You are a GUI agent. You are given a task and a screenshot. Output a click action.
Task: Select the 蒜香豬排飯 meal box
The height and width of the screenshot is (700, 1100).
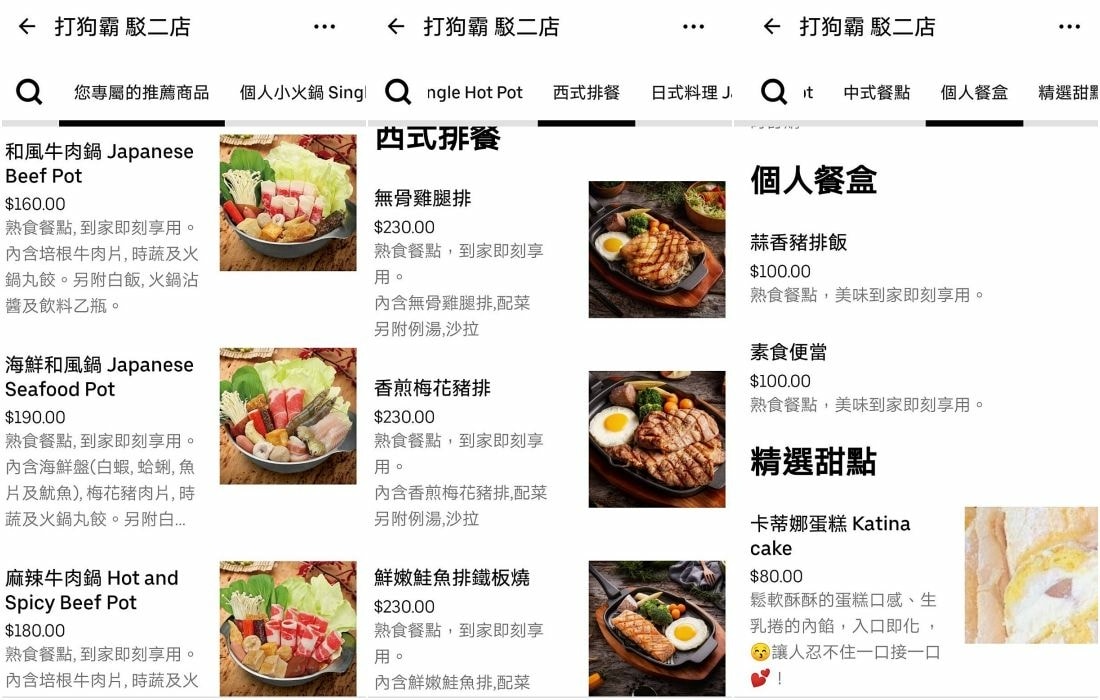click(x=798, y=242)
